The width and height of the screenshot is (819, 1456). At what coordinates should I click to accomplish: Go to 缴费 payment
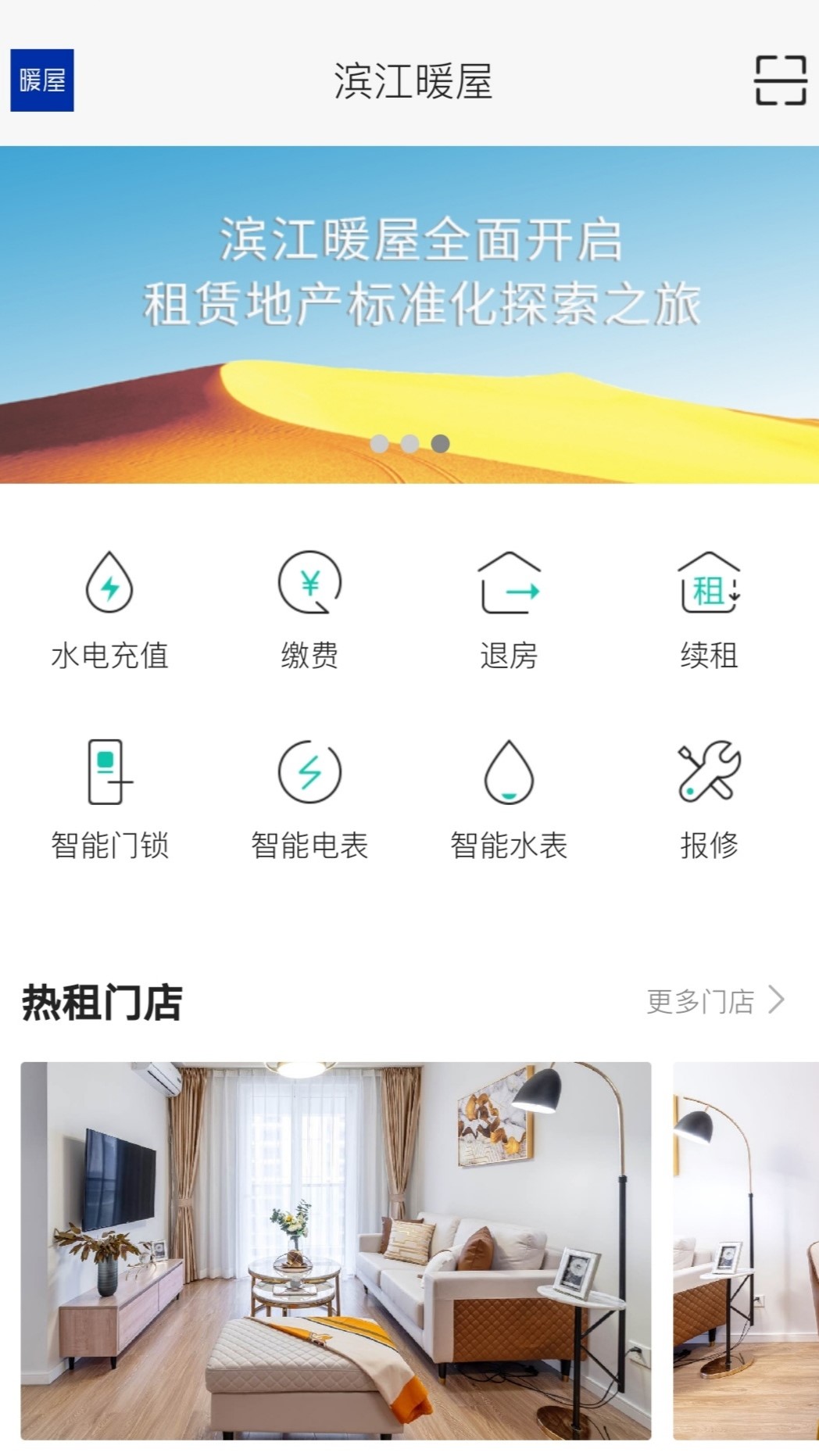pyautogui.click(x=309, y=610)
